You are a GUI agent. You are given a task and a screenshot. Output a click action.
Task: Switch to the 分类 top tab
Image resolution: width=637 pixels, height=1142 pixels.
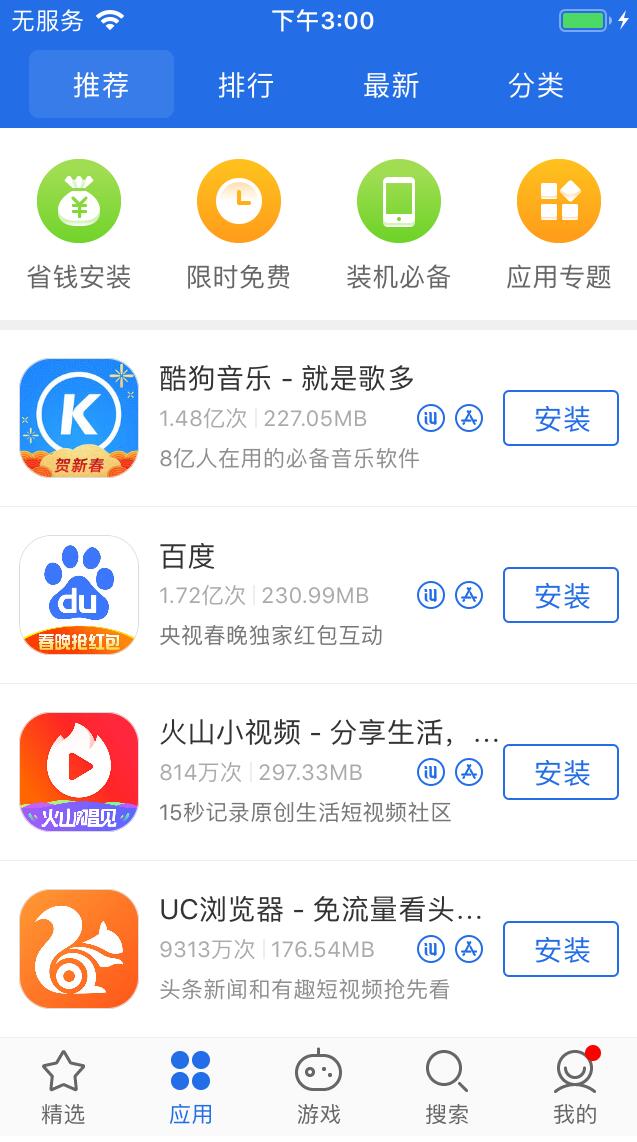coord(536,85)
